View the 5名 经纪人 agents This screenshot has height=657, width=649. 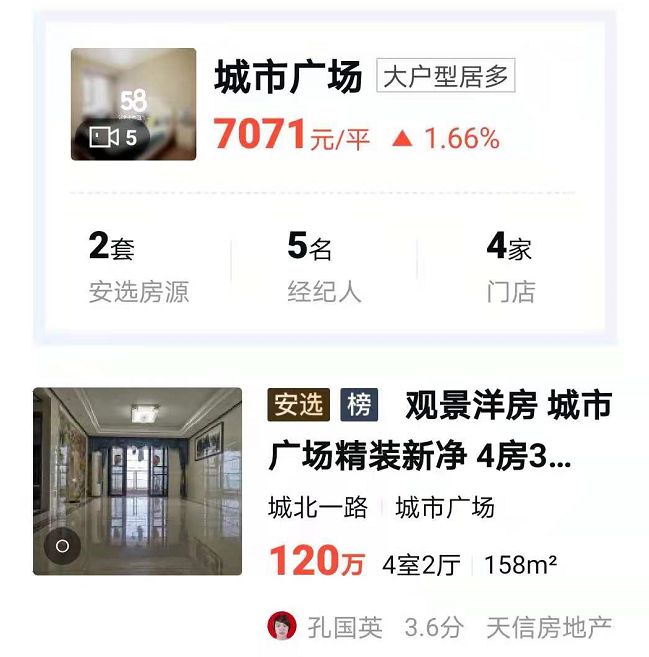[323, 266]
